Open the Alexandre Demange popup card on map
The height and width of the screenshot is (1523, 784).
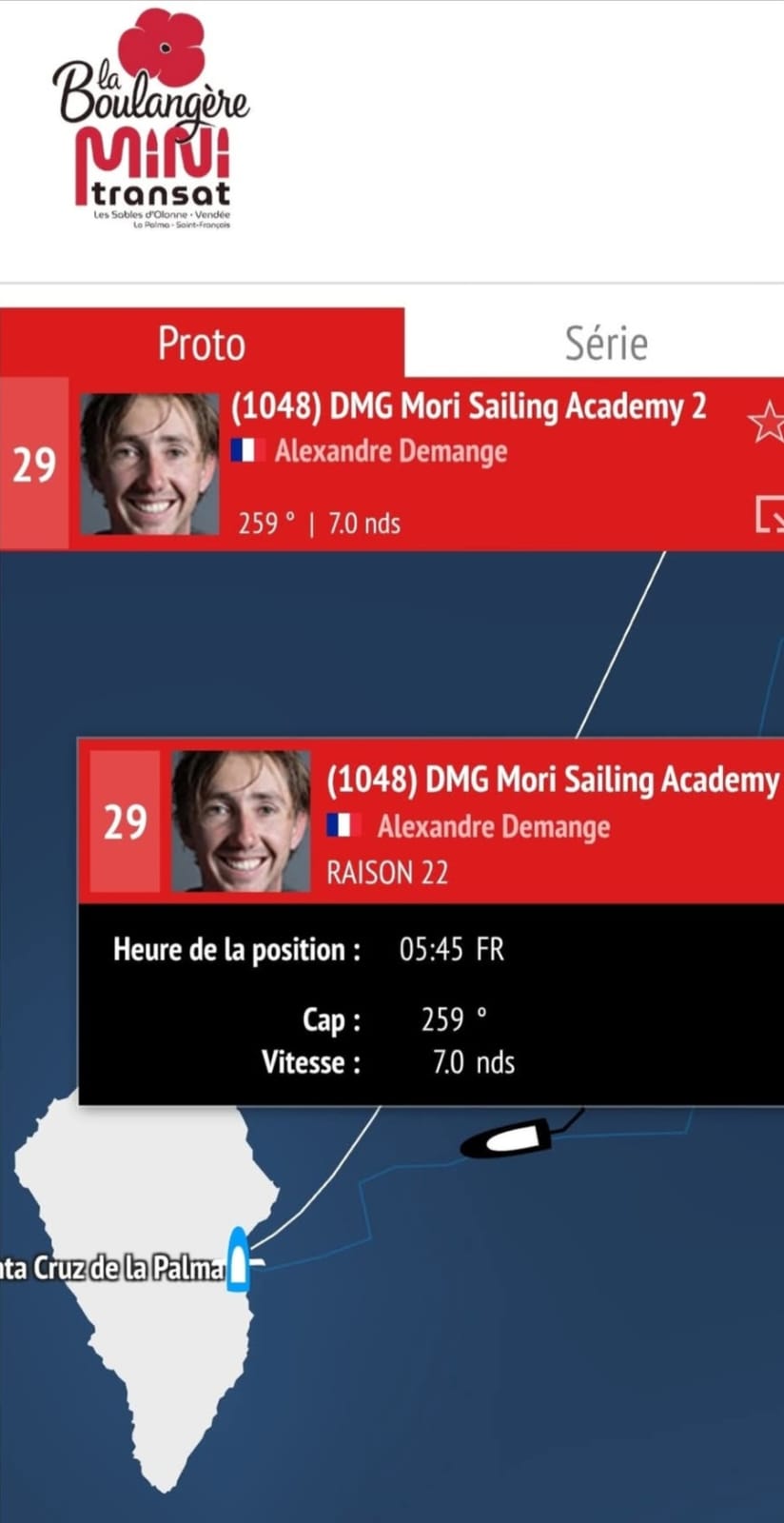431,921
